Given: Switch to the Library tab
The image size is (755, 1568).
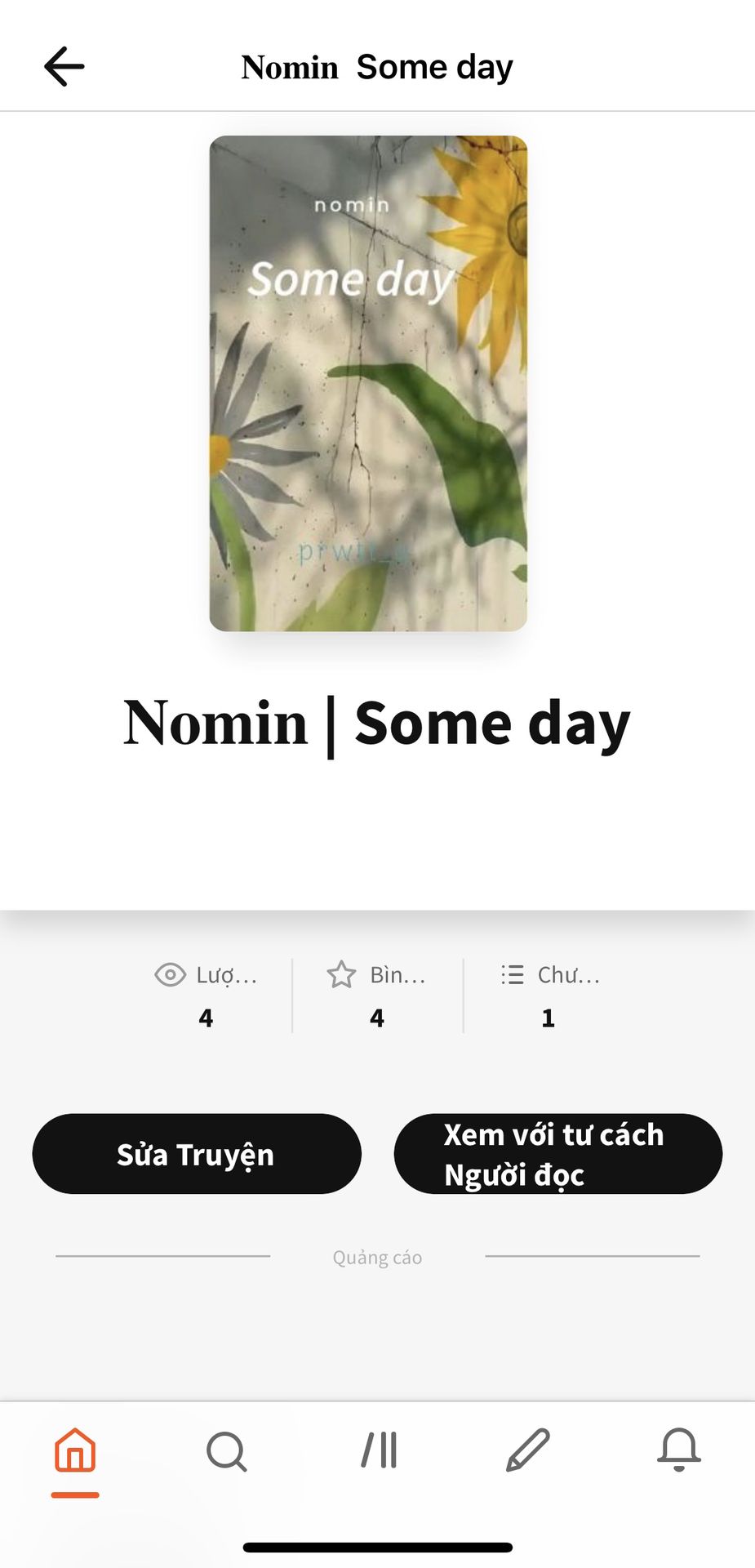Looking at the screenshot, I should (378, 1452).
